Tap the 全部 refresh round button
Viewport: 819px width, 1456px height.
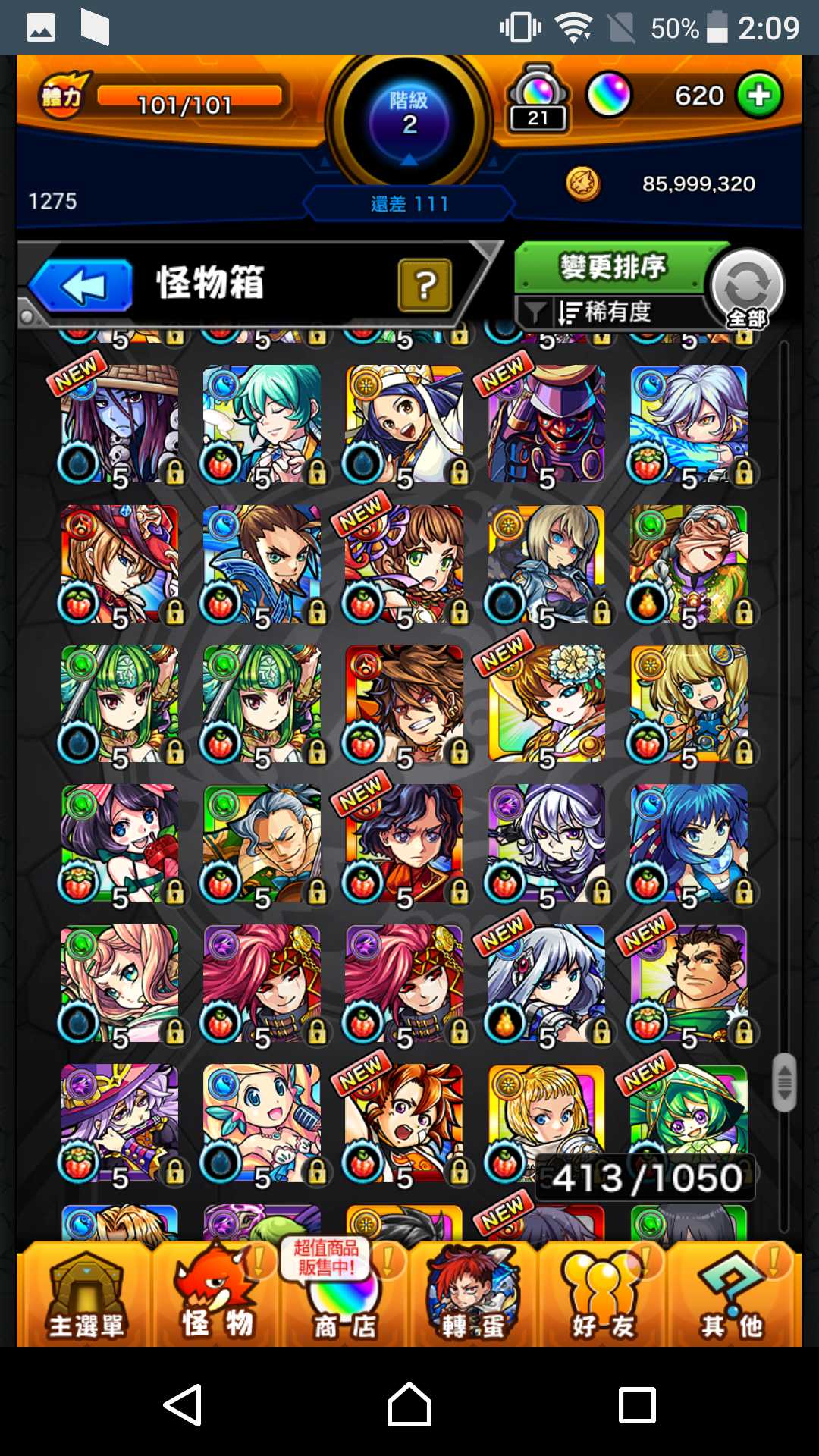click(x=747, y=288)
